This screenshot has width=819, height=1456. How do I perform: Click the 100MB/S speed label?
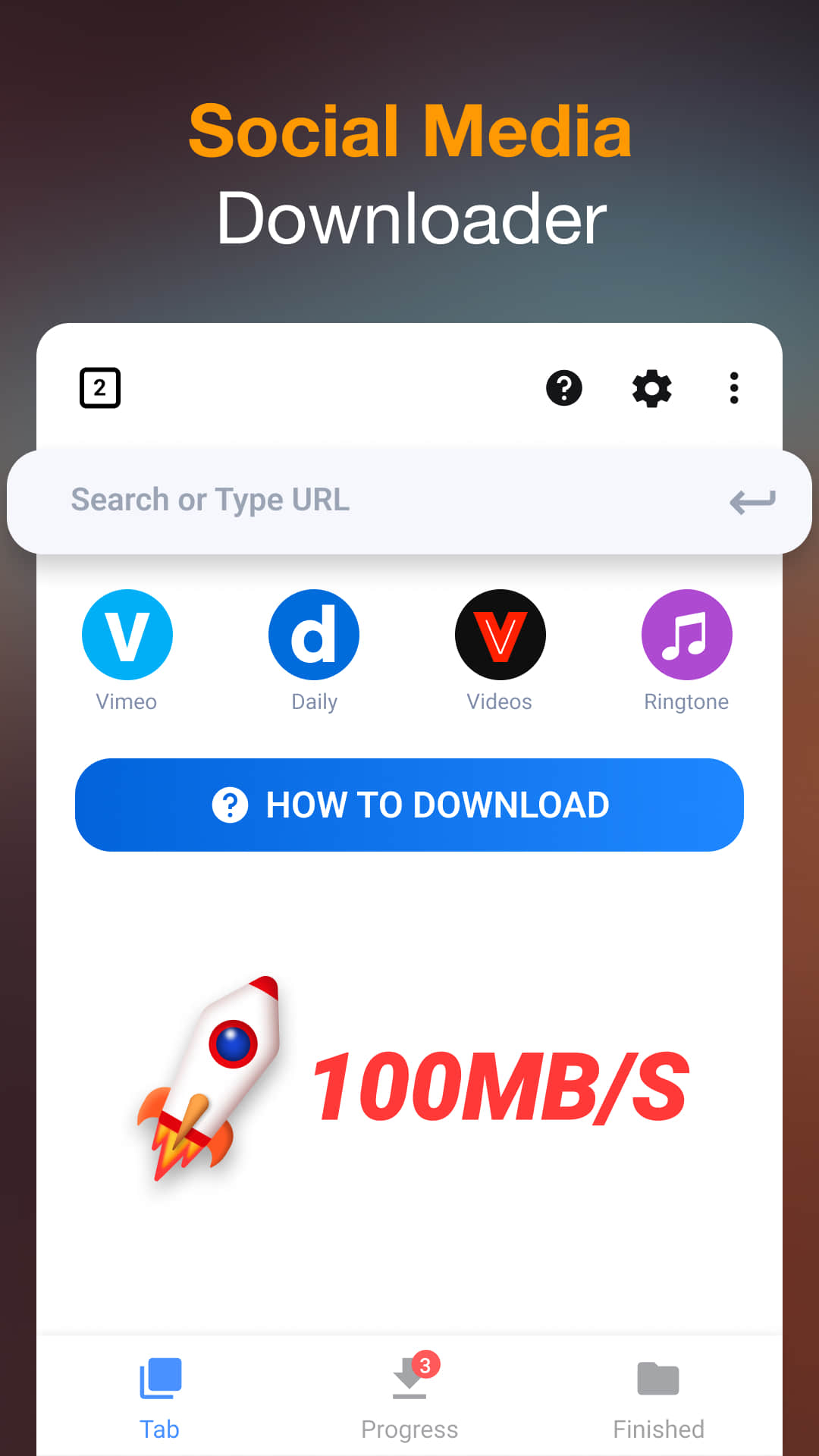point(500,1084)
